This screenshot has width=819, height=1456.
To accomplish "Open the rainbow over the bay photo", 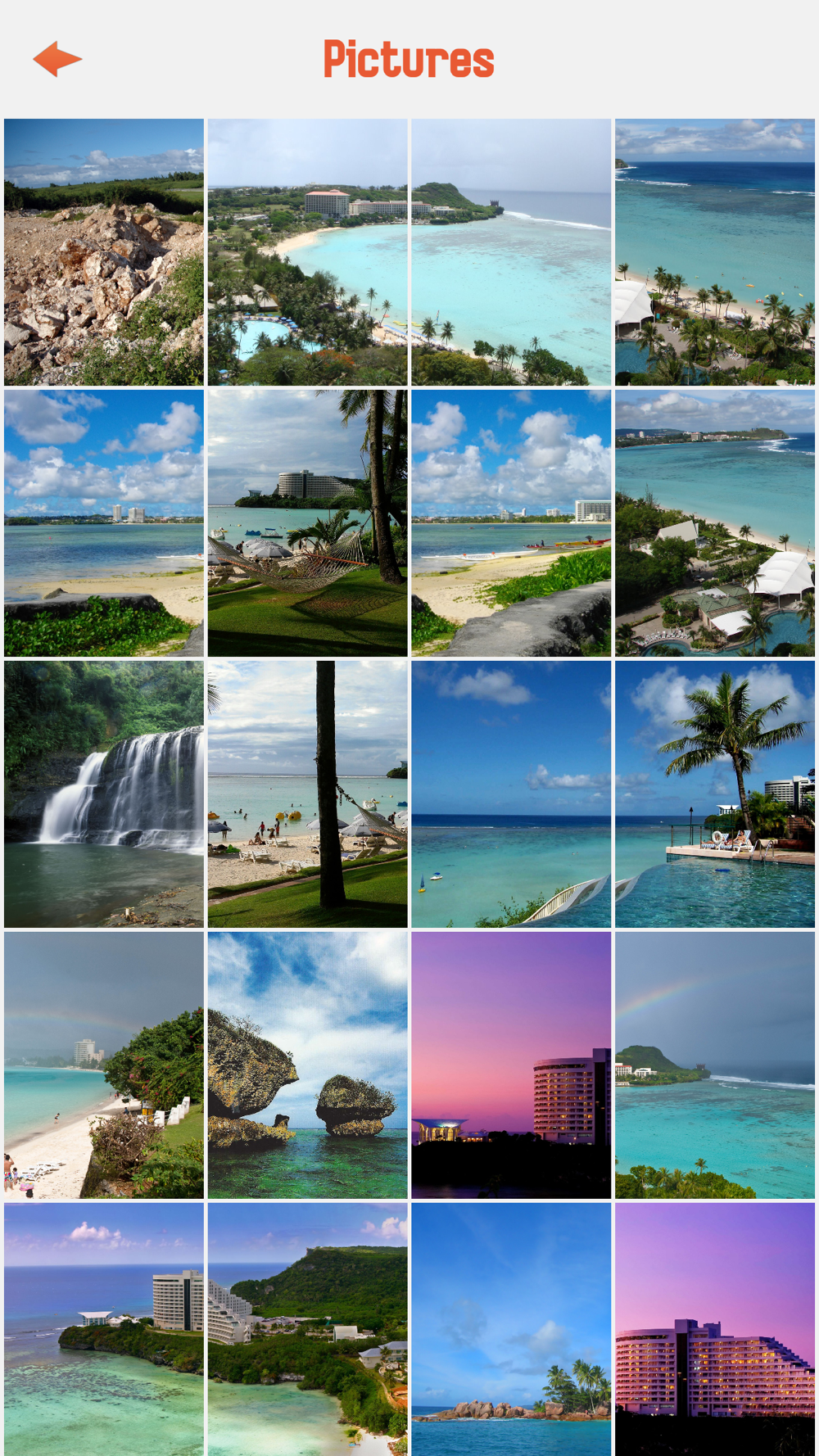I will pyautogui.click(x=715, y=1065).
